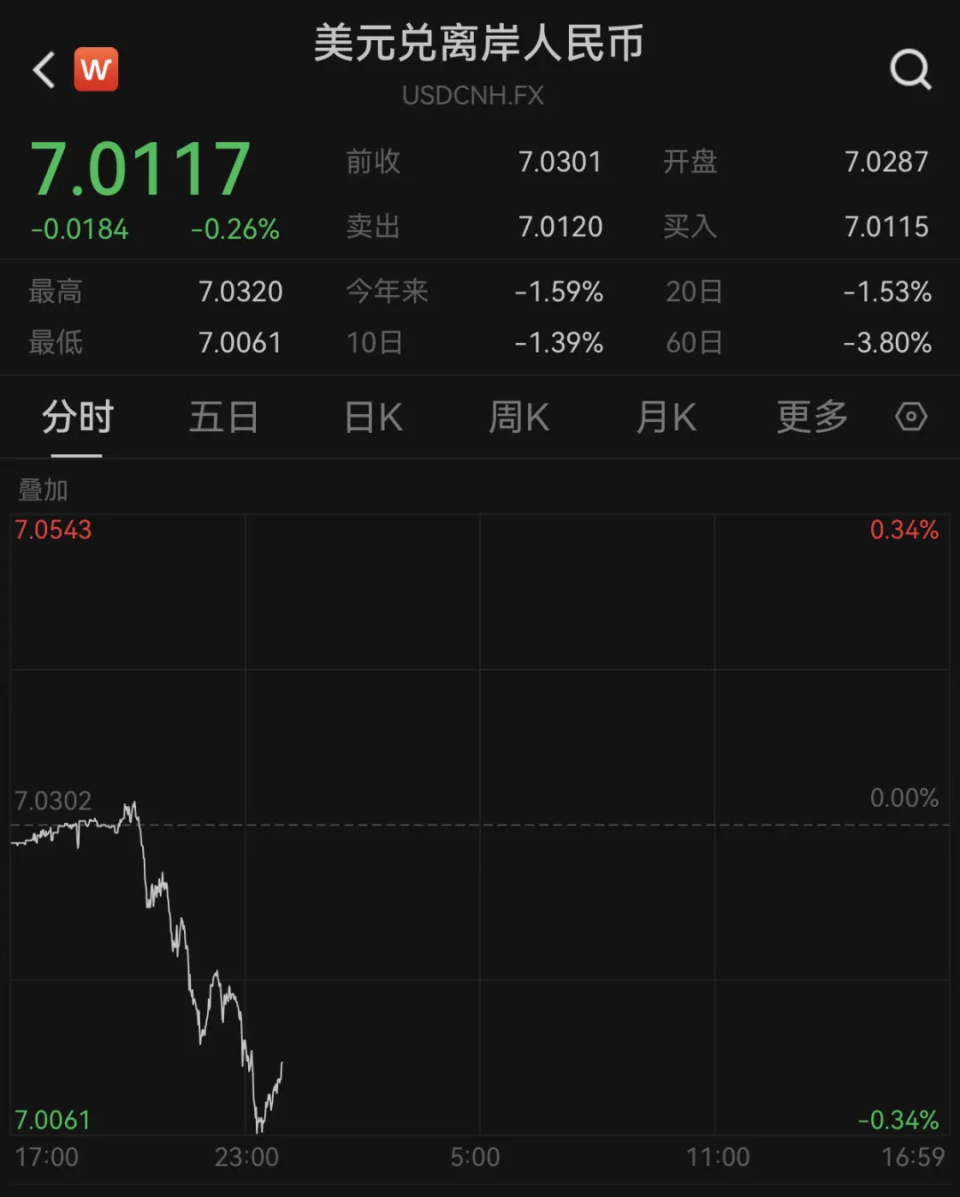Expand the 更多 chart options menu

point(811,417)
